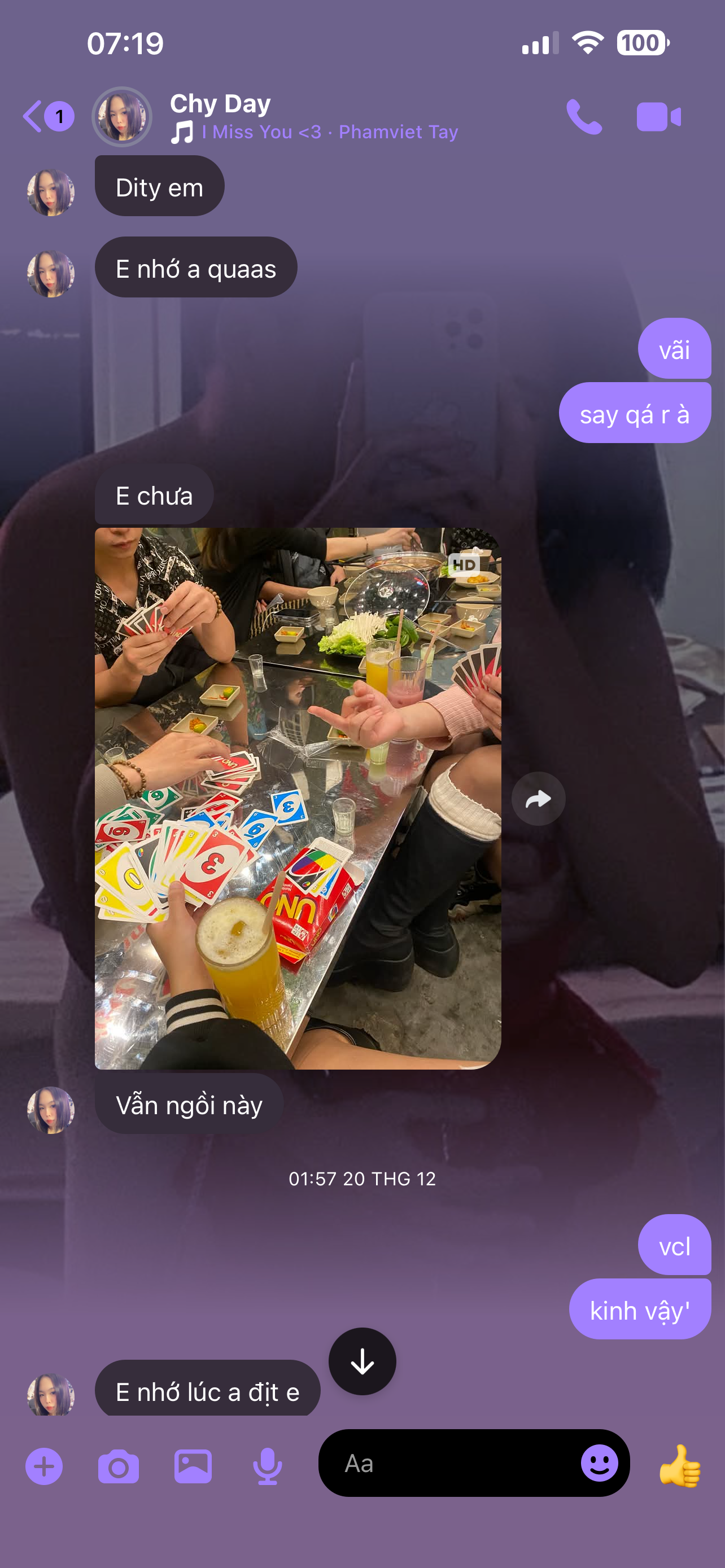Open the photo gallery picker
The width and height of the screenshot is (725, 1568).
(193, 1466)
